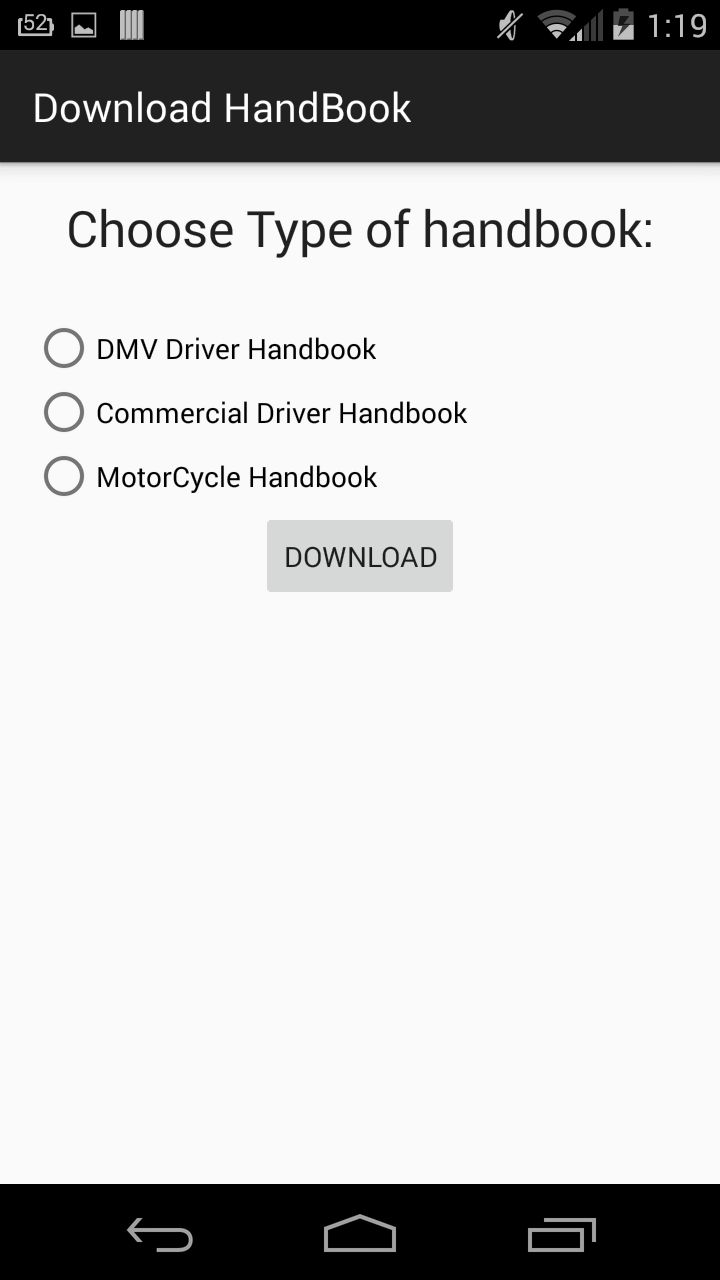This screenshot has height=1280, width=720.
Task: Tap the MotorCycle Handbook label text
Action: tap(236, 476)
